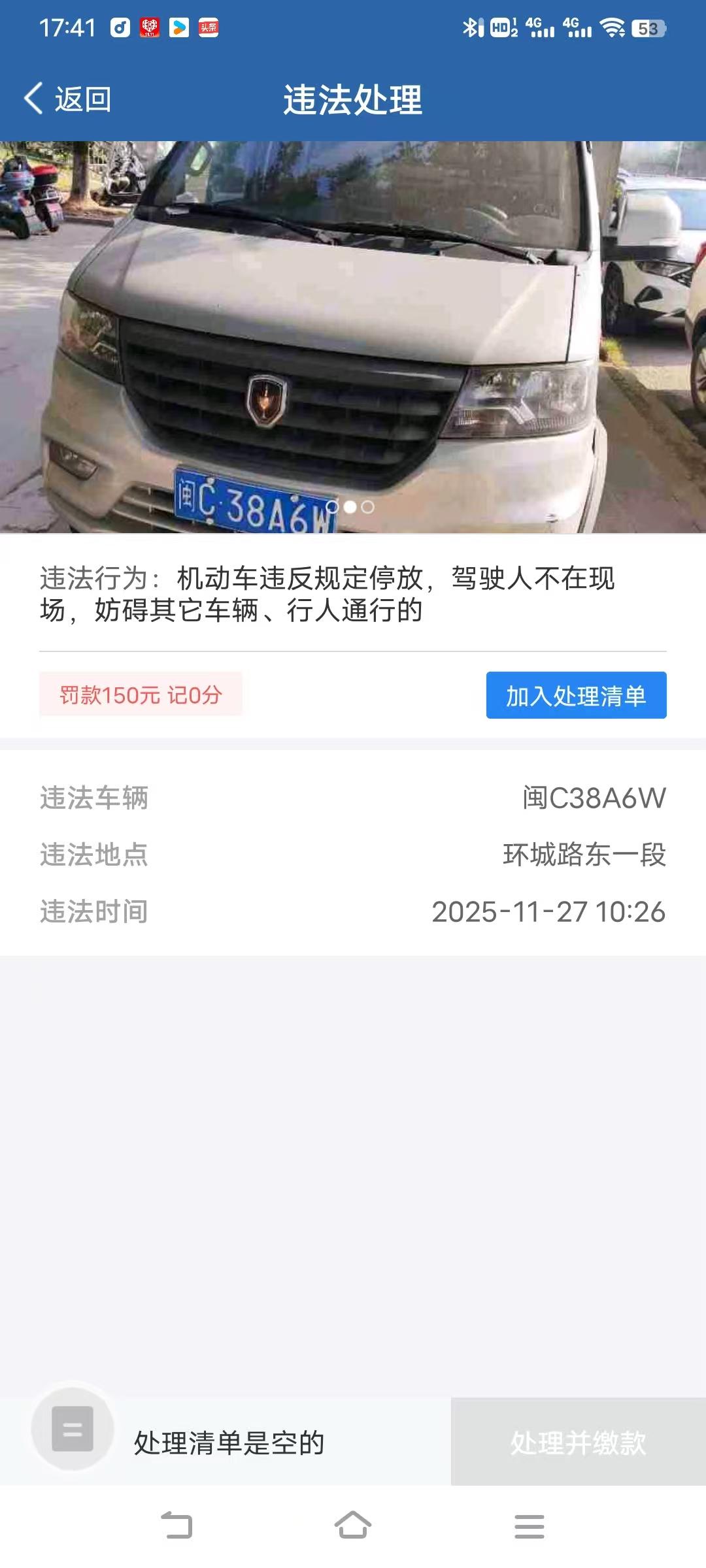Tap 处理并缴款 to process and pay
The height and width of the screenshot is (1568, 706).
(578, 1442)
